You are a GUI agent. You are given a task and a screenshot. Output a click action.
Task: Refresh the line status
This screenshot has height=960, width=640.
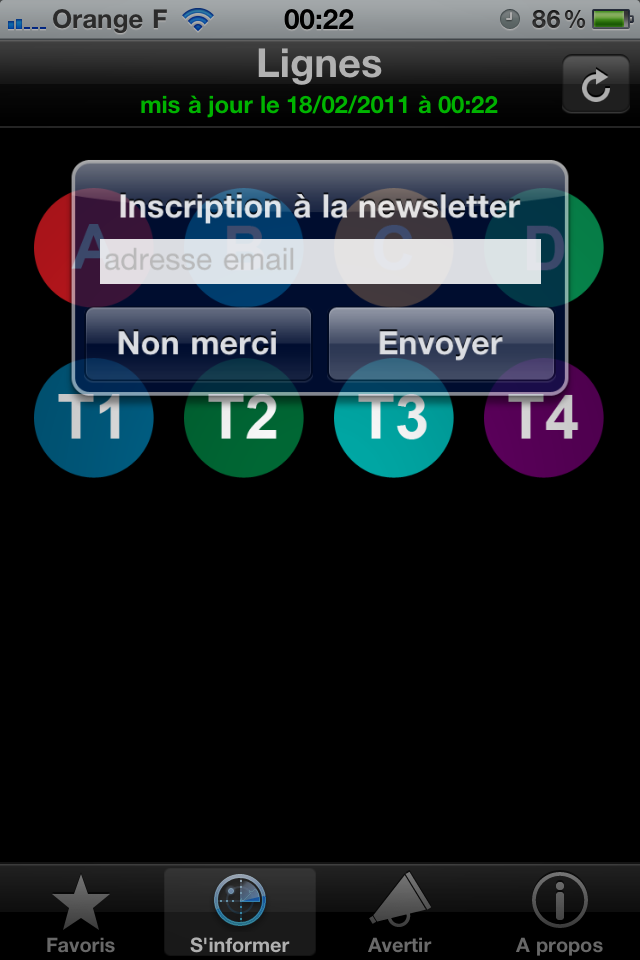coord(595,86)
